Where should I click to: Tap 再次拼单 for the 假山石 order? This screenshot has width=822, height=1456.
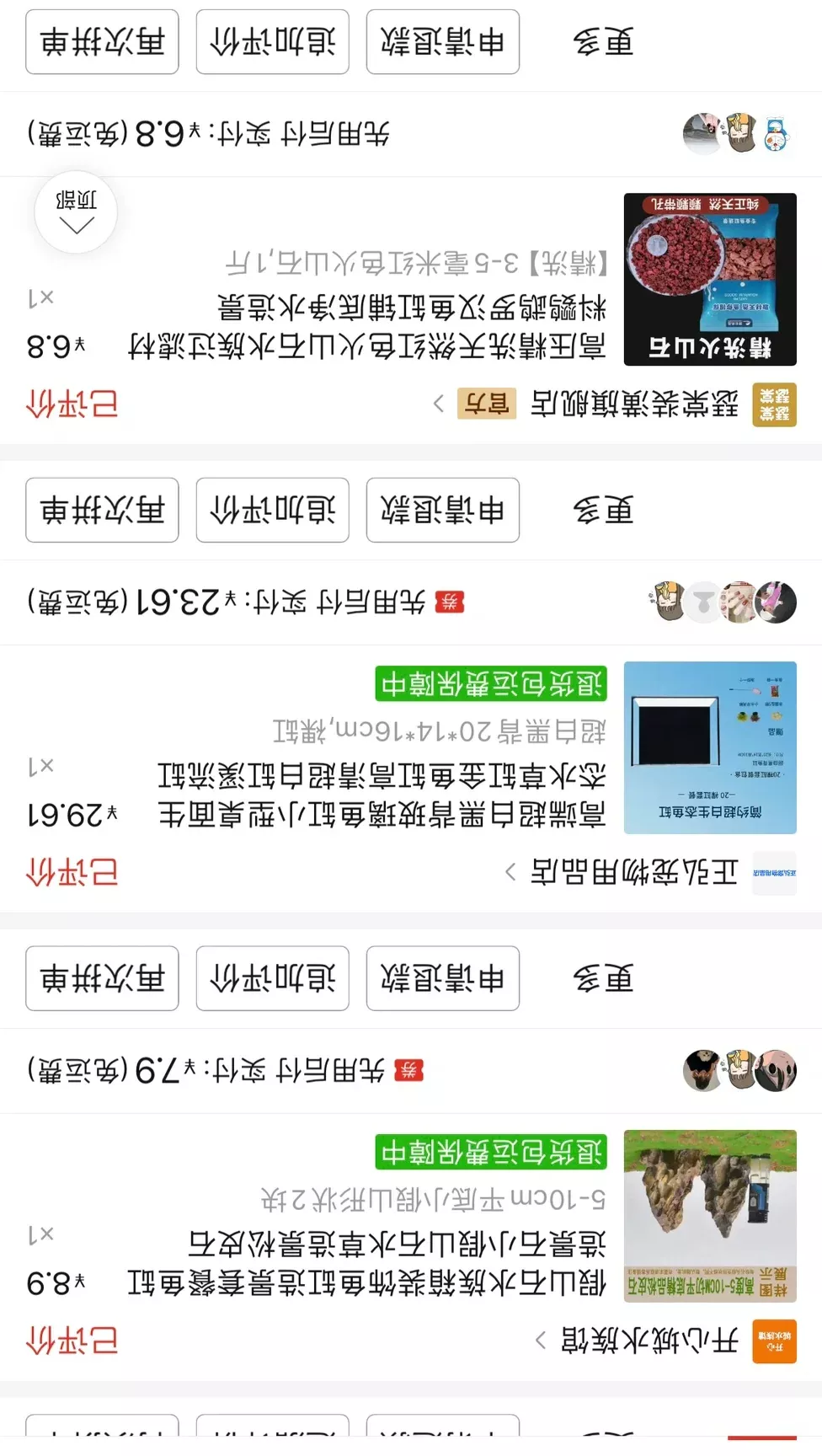point(102,978)
